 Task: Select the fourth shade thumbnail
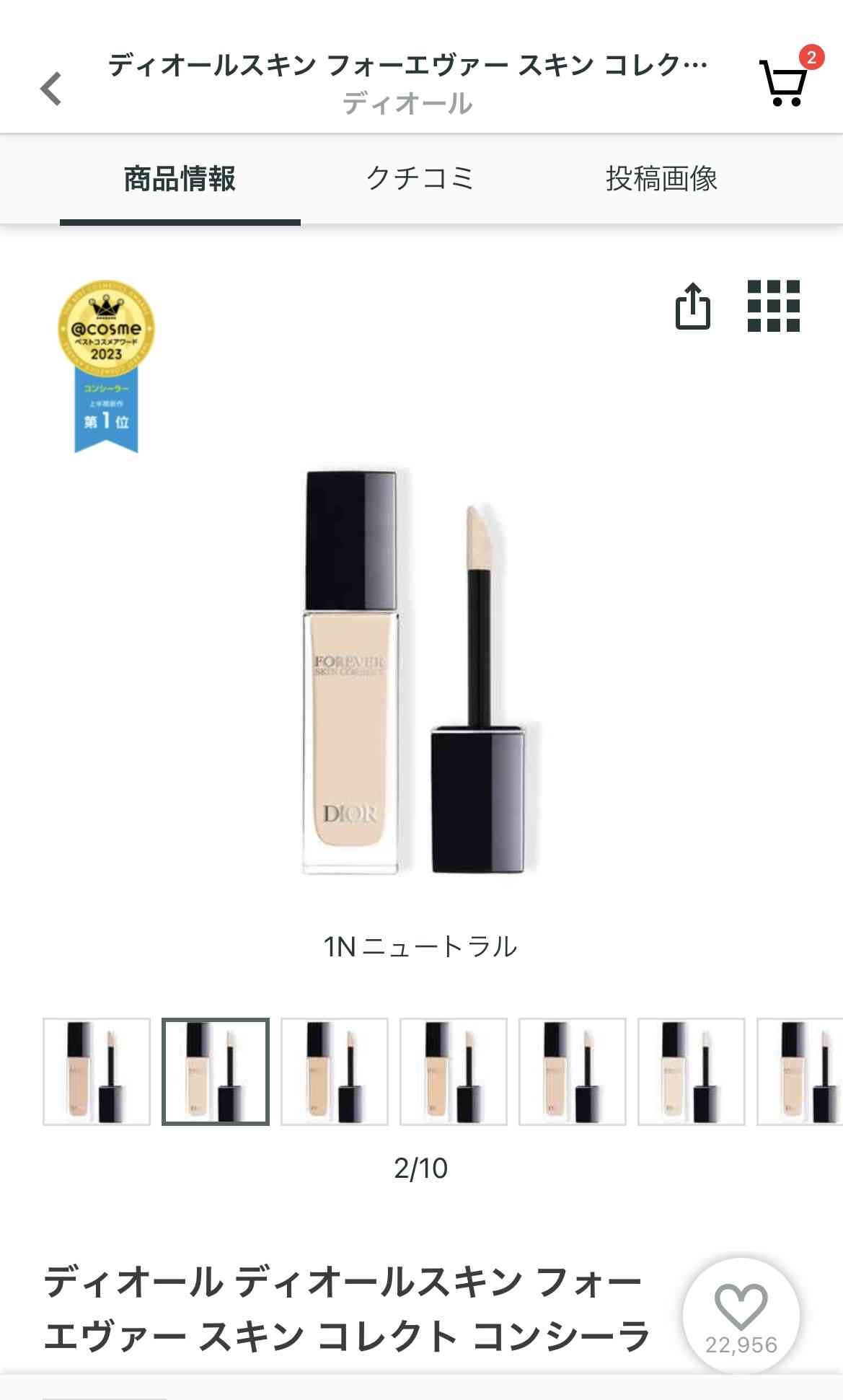pos(454,1071)
